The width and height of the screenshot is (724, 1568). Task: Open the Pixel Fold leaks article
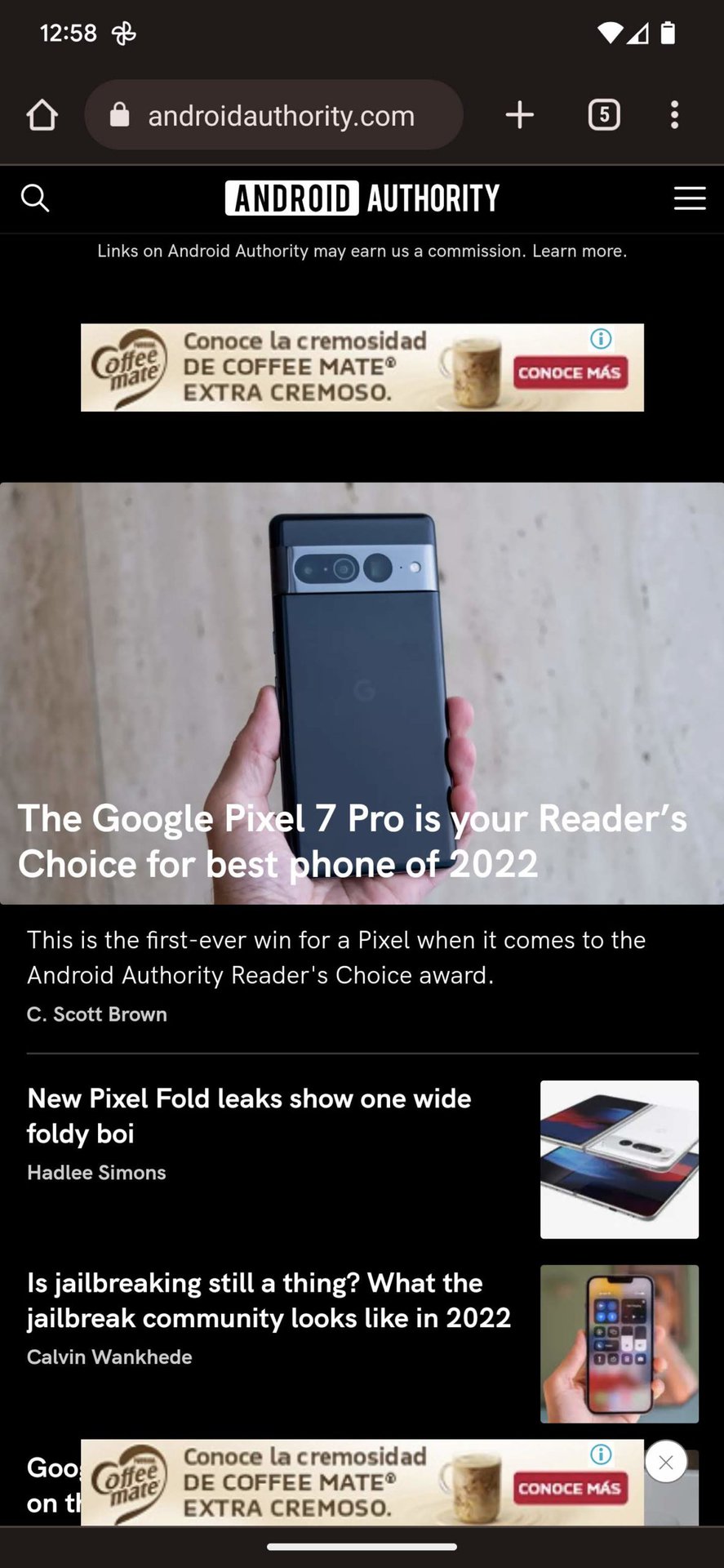(249, 1116)
